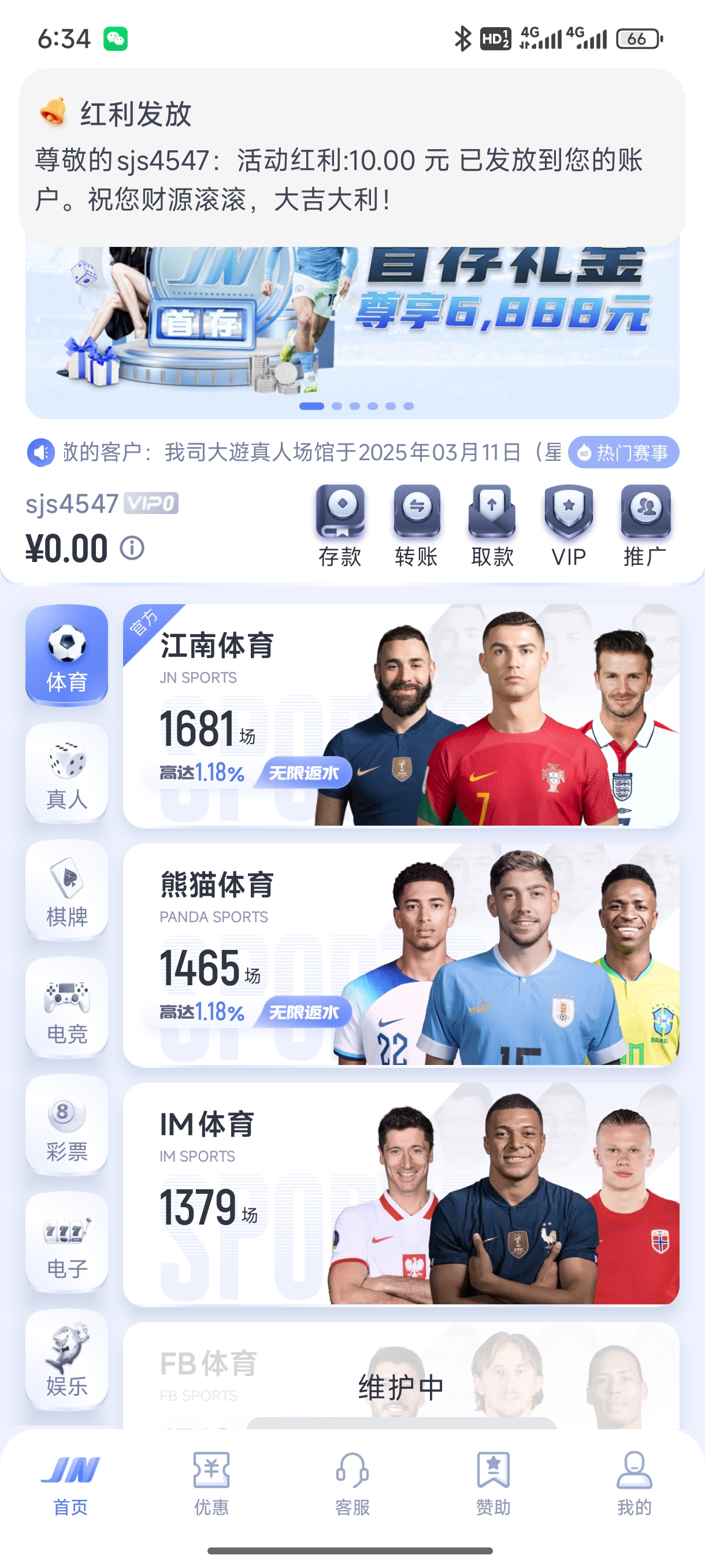The height and width of the screenshot is (1568, 705).
Task: Switch to the 我的 profile tab
Action: (x=634, y=1482)
